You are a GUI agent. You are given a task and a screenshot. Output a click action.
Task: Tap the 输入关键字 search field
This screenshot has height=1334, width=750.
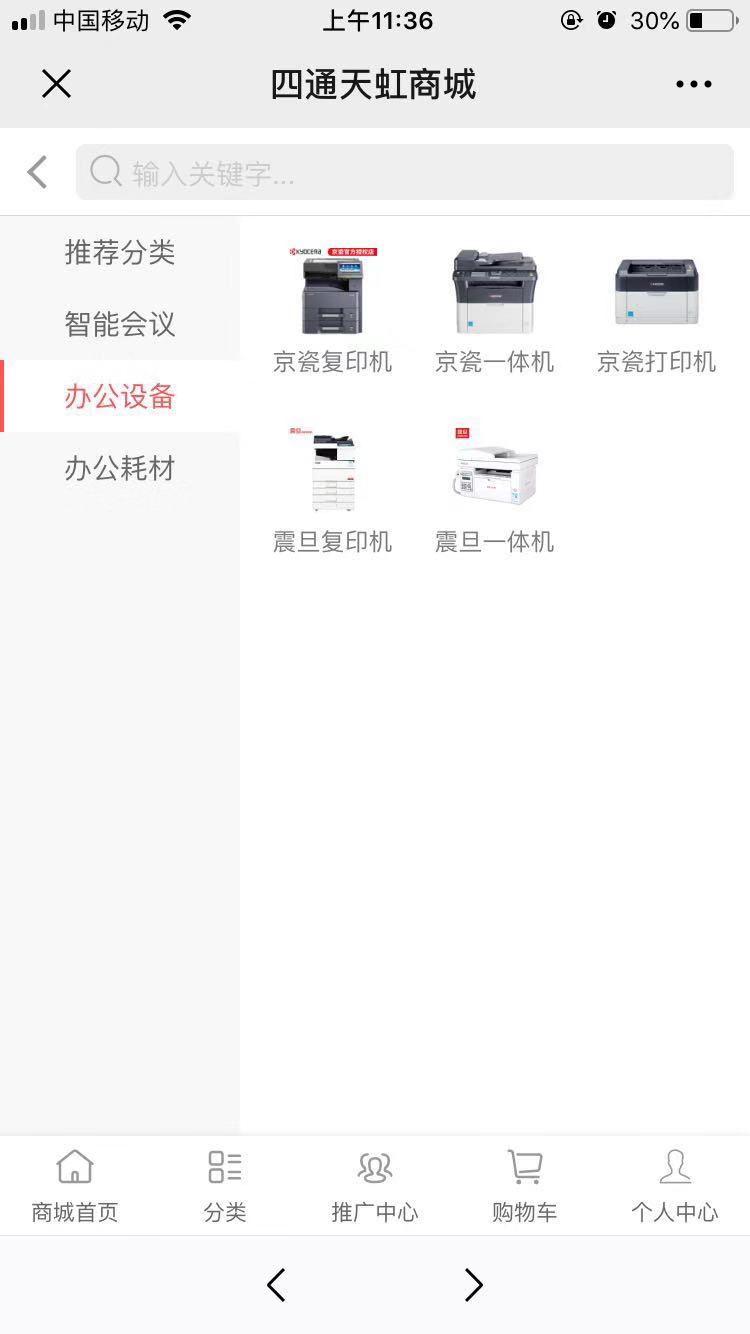click(x=404, y=172)
